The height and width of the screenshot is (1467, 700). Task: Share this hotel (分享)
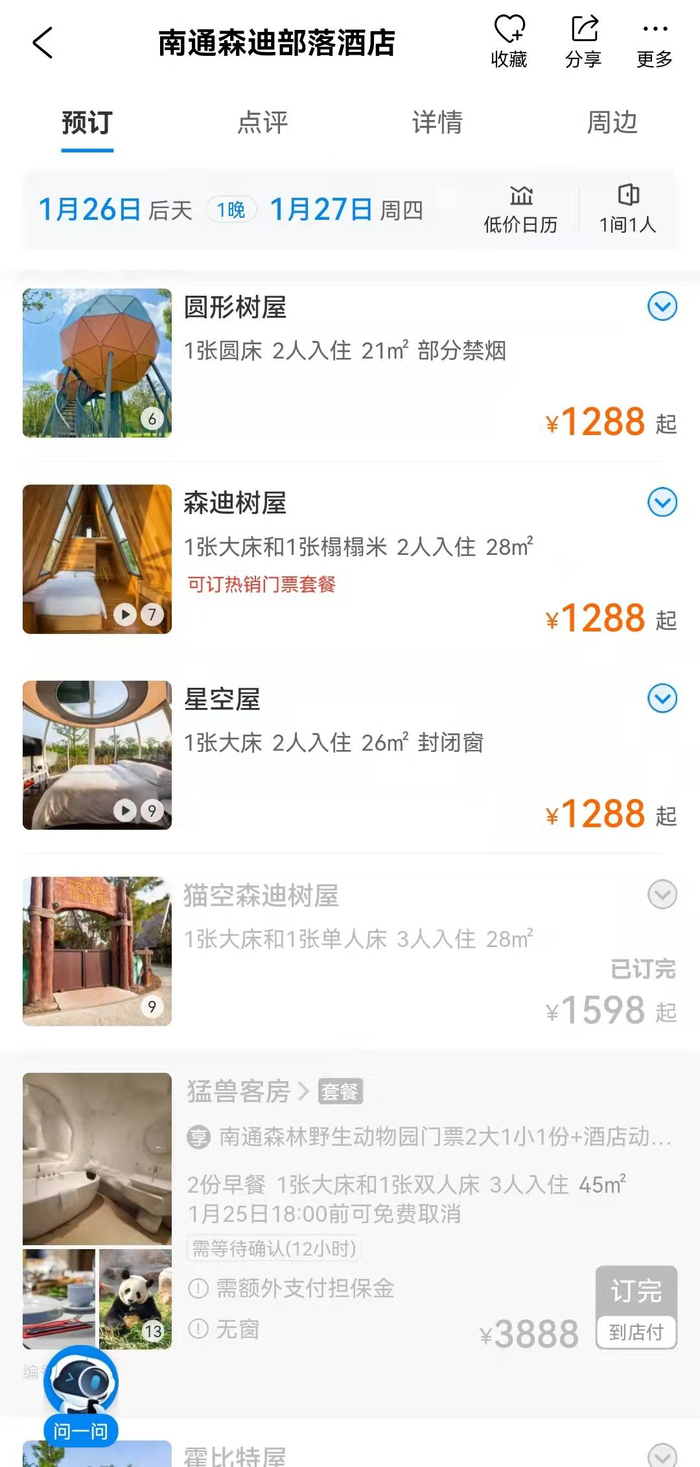583,41
